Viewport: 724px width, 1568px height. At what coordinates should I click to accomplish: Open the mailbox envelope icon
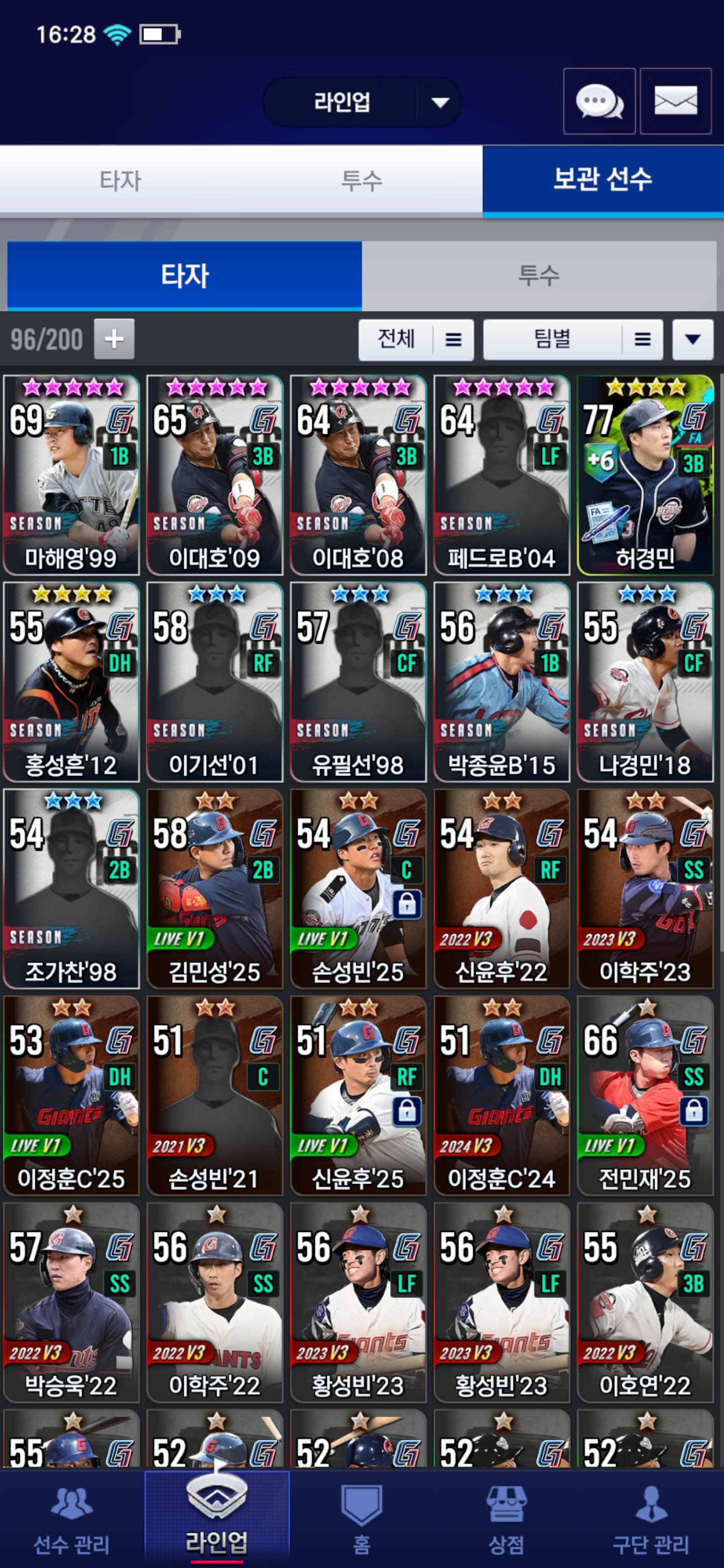pyautogui.click(x=675, y=102)
